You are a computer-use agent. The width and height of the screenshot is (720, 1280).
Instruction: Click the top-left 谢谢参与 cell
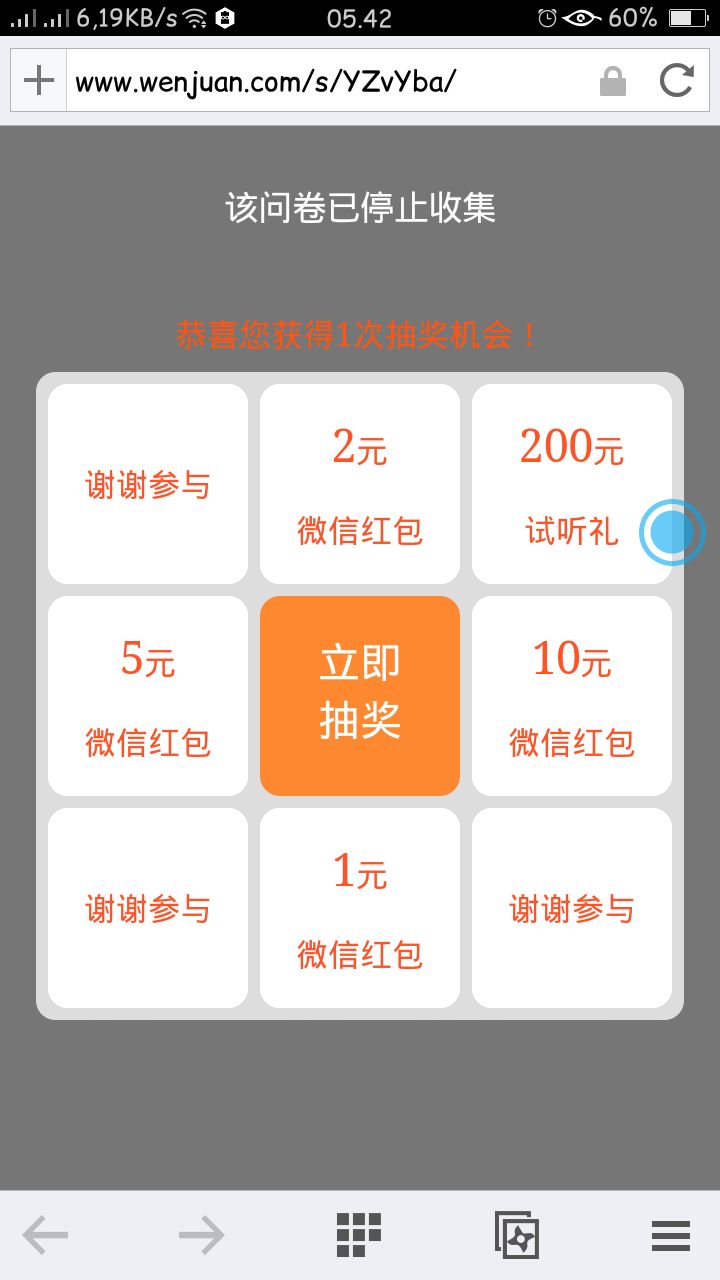pyautogui.click(x=147, y=484)
